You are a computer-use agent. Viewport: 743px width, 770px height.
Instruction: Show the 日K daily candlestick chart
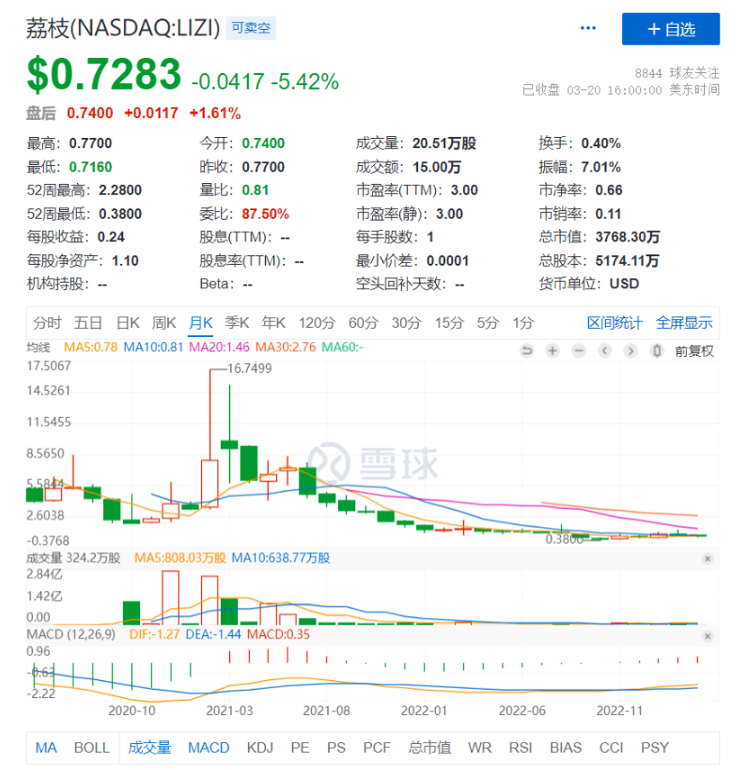point(127,323)
